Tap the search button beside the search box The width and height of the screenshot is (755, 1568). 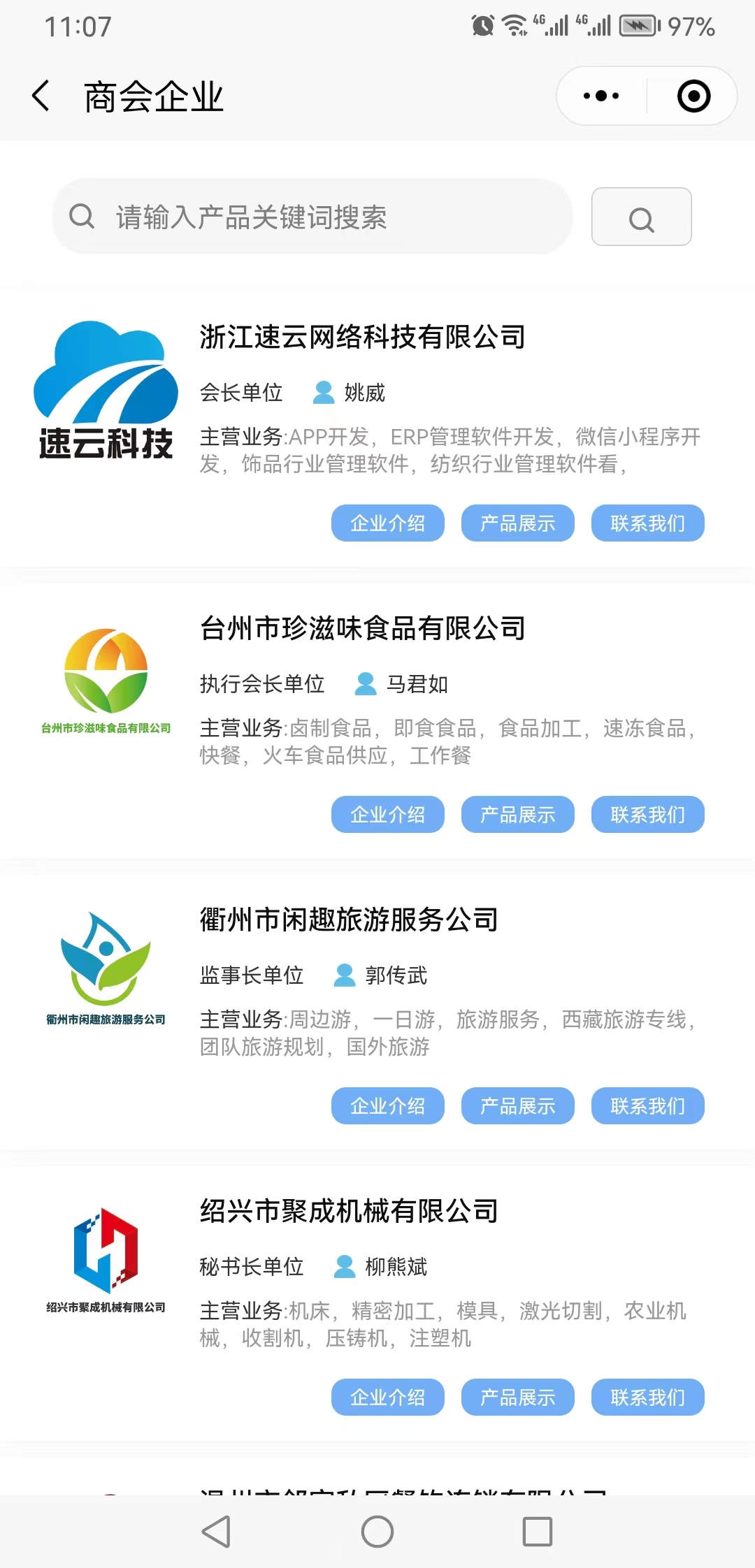(x=641, y=217)
